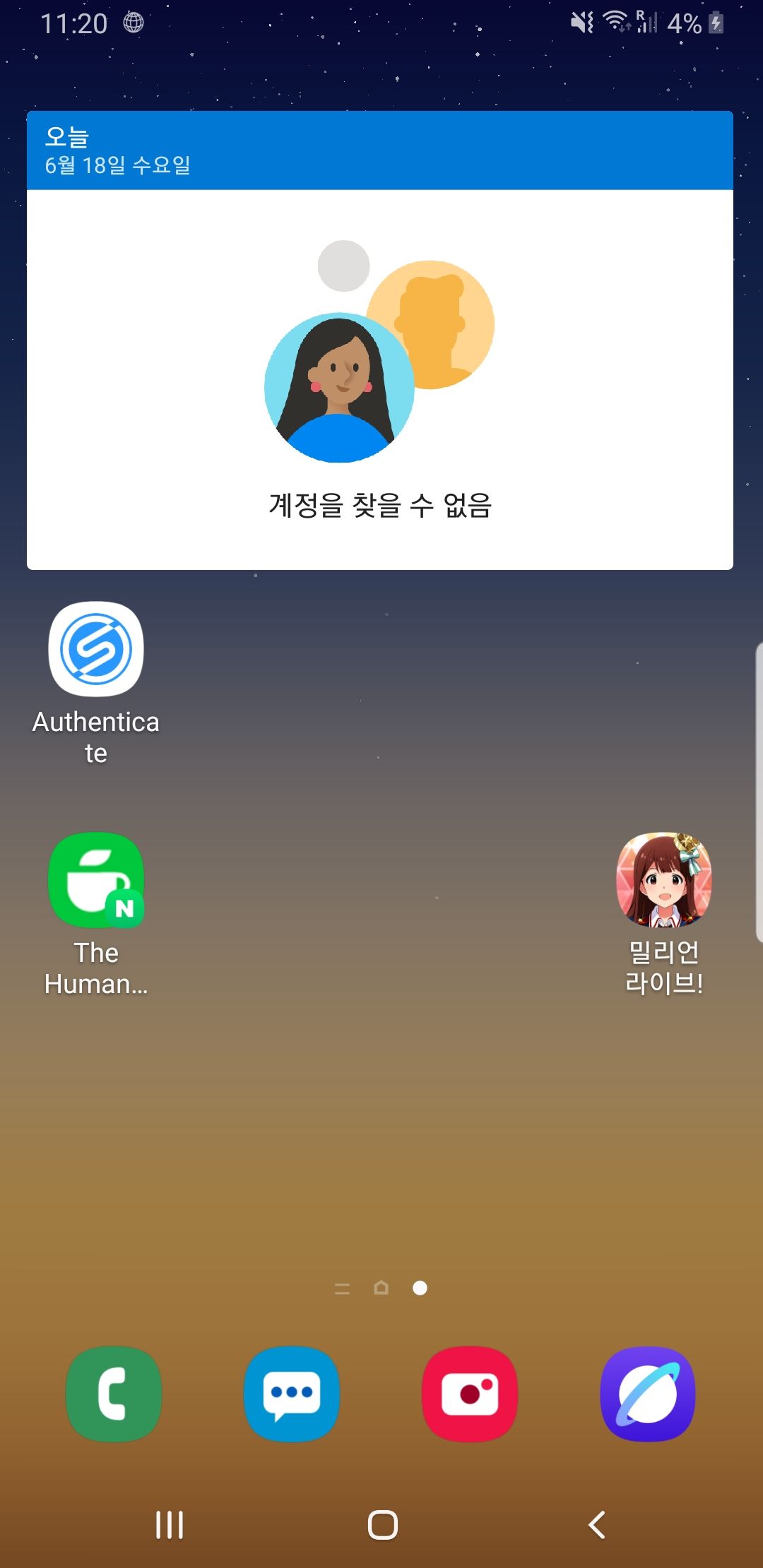Open recent apps

click(170, 1524)
